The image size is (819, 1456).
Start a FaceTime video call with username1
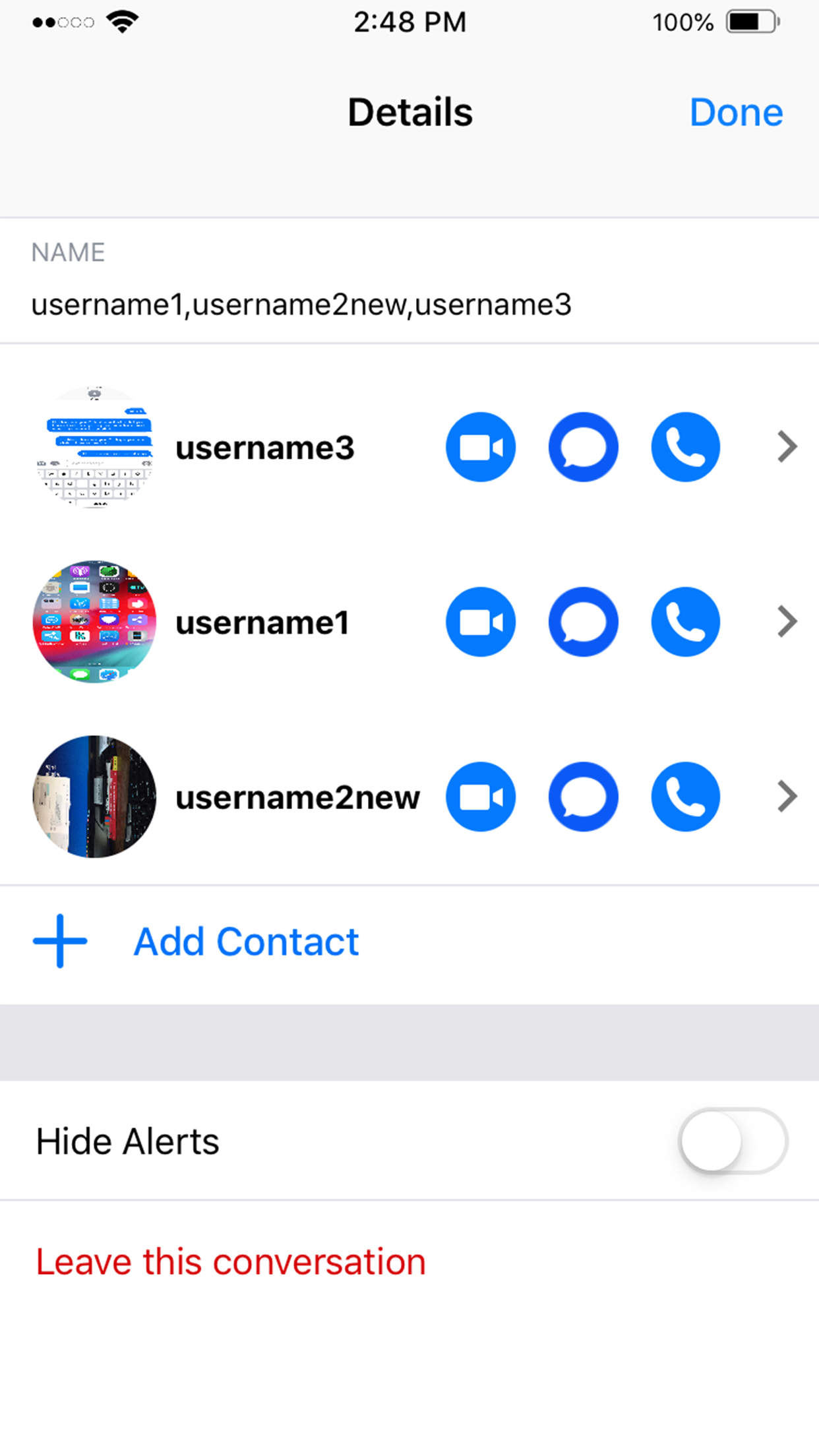coord(480,622)
